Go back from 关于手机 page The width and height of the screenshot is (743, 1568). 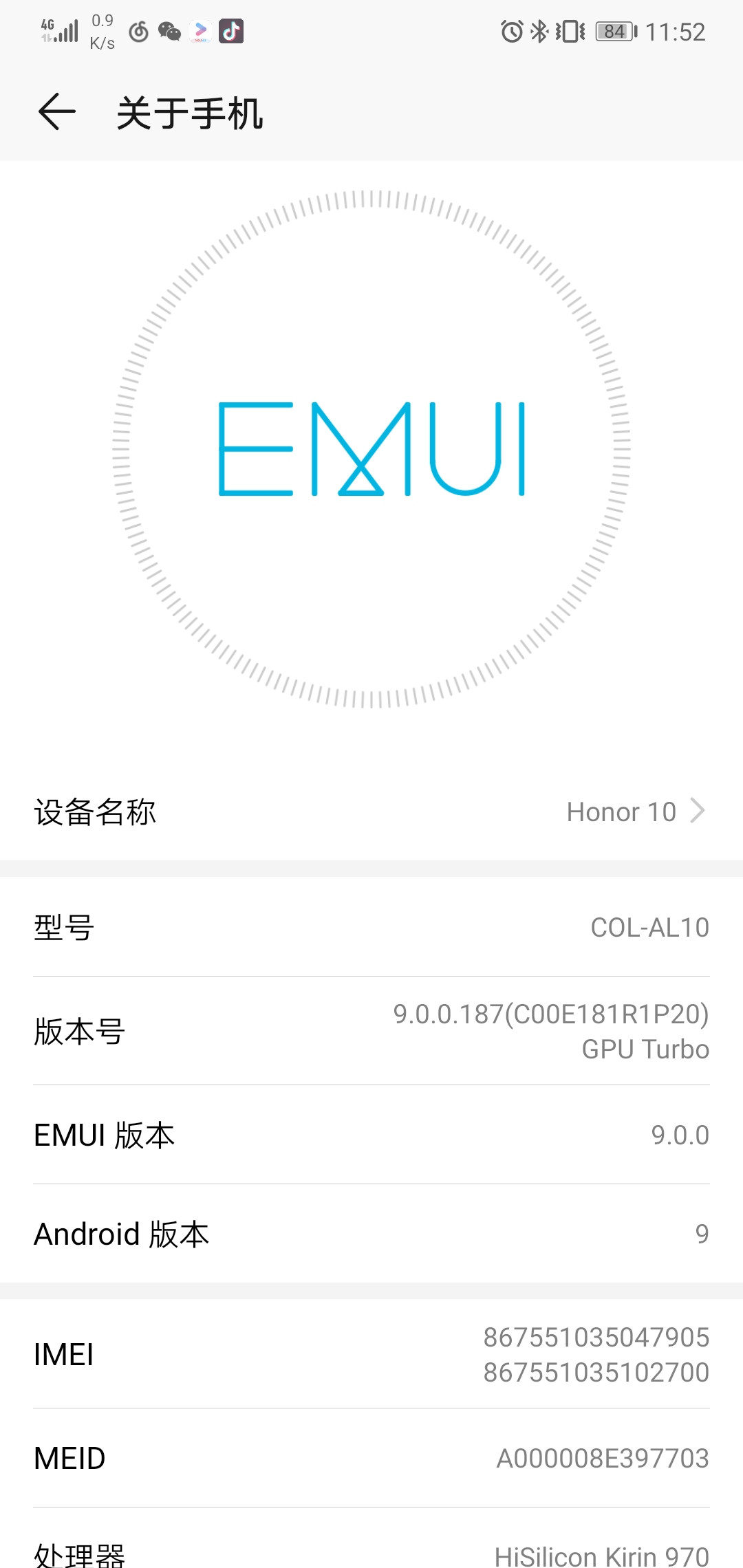click(x=56, y=112)
